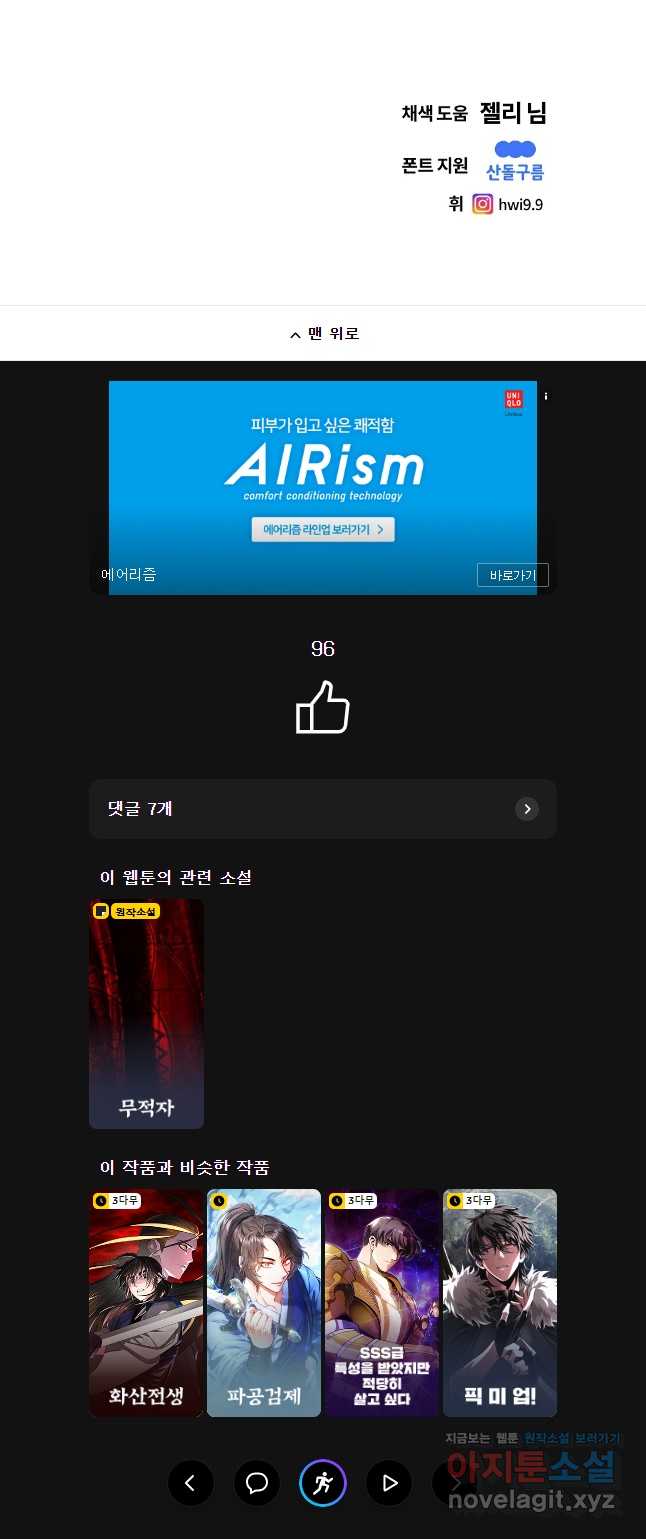
Task: Tap the play triangle icon
Action: (389, 1483)
